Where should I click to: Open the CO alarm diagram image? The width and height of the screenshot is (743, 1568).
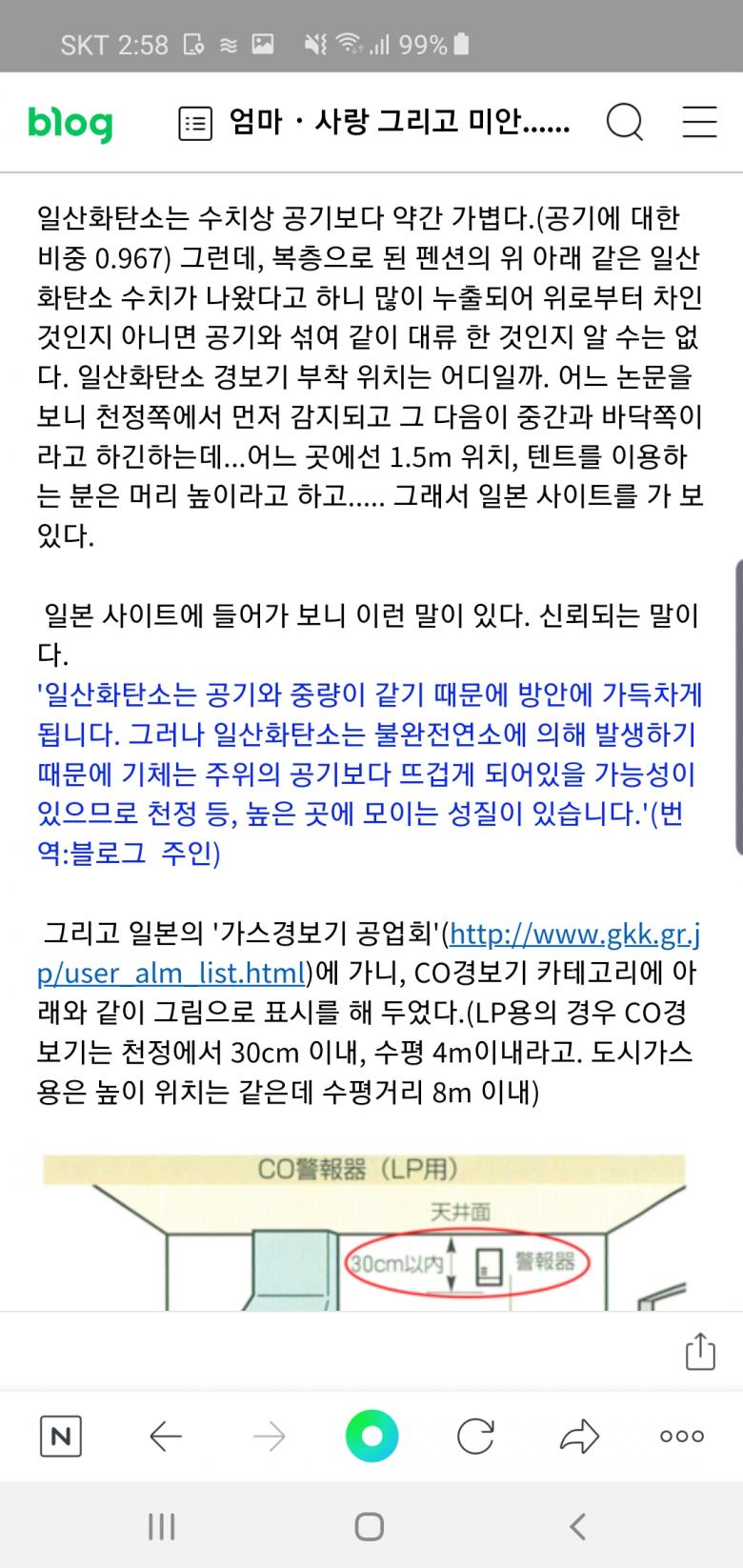click(x=365, y=1231)
